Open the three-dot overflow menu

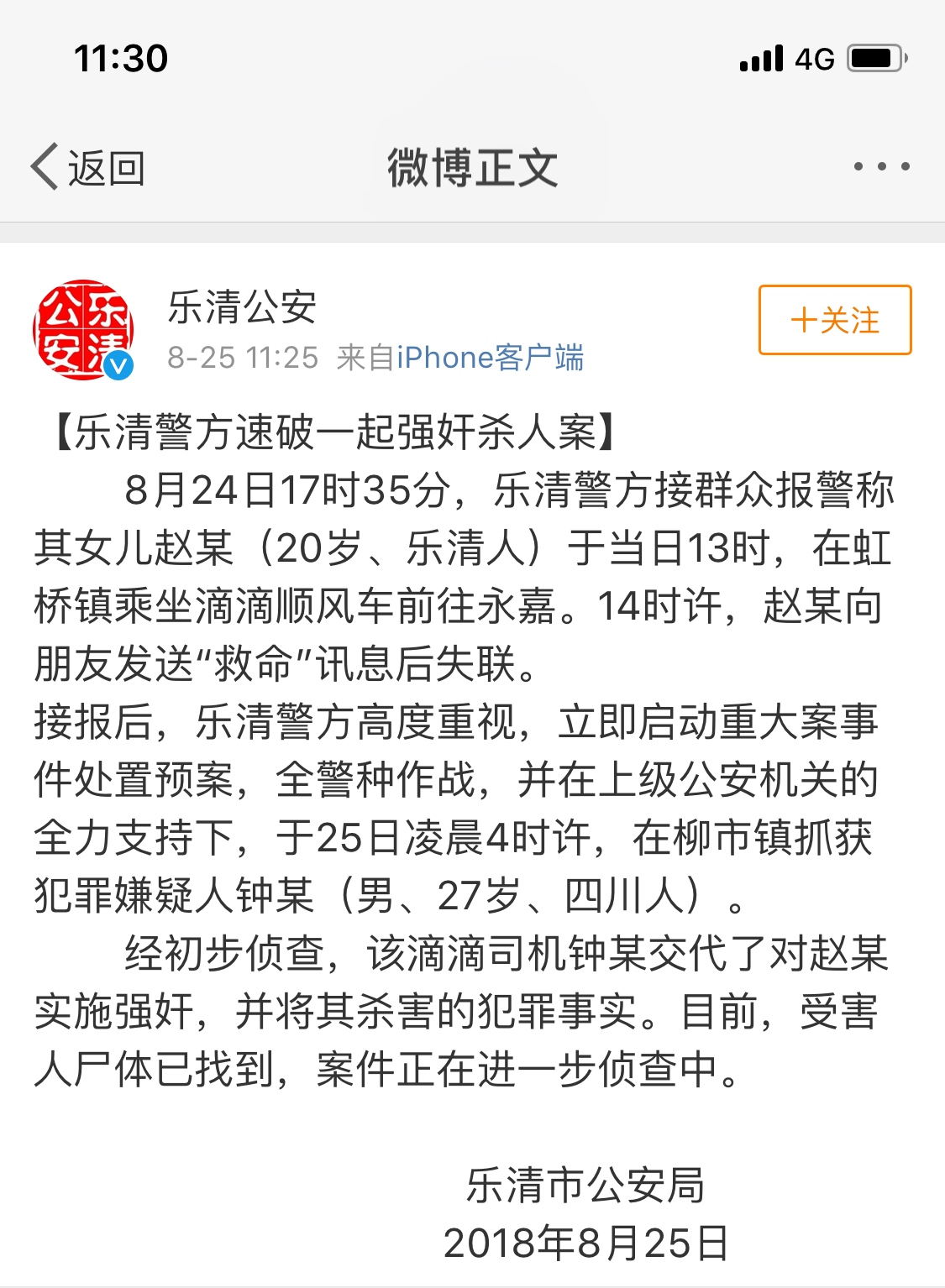click(x=881, y=166)
